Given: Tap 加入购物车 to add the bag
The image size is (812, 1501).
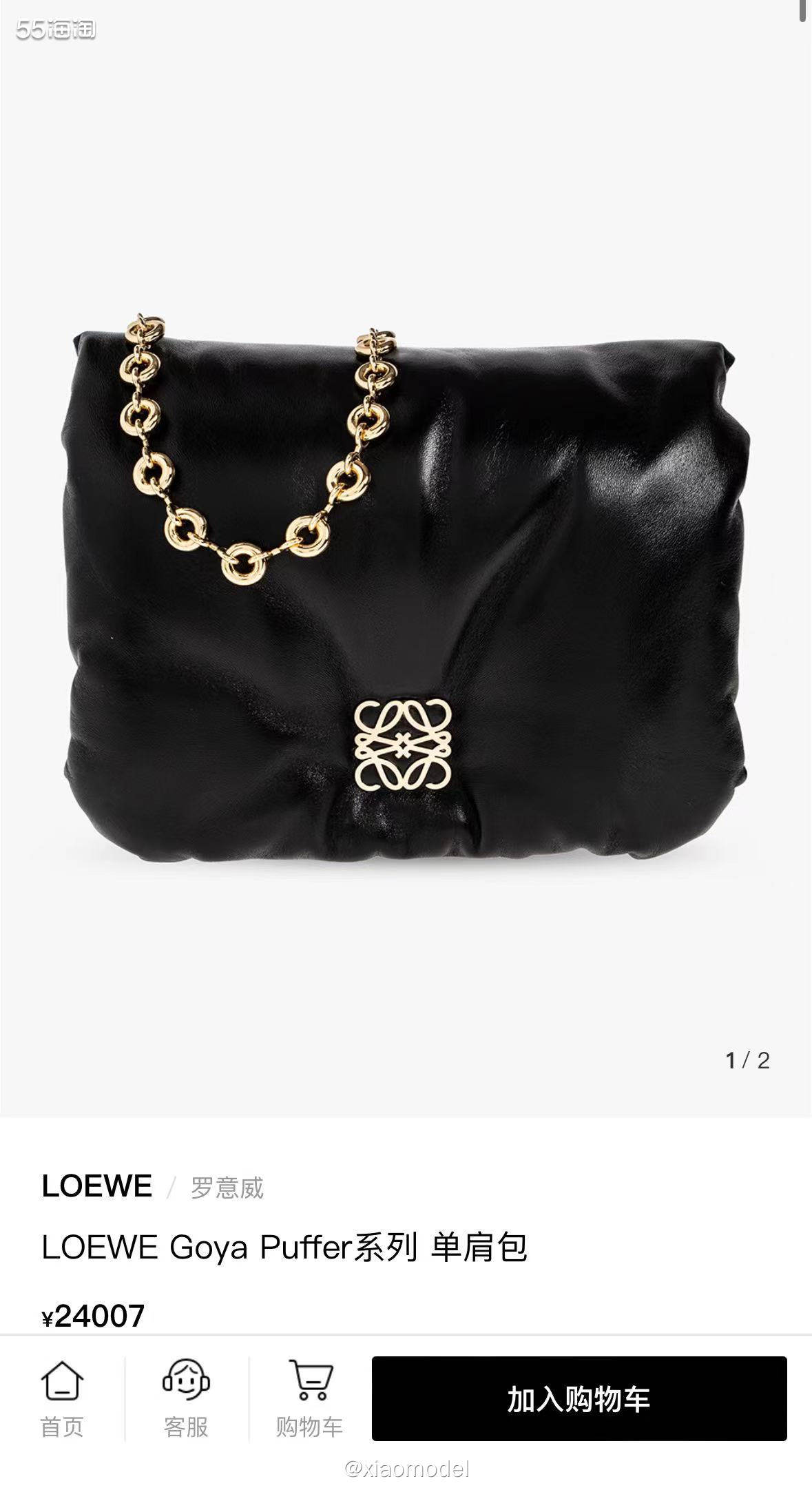Looking at the screenshot, I should pyautogui.click(x=579, y=1399).
